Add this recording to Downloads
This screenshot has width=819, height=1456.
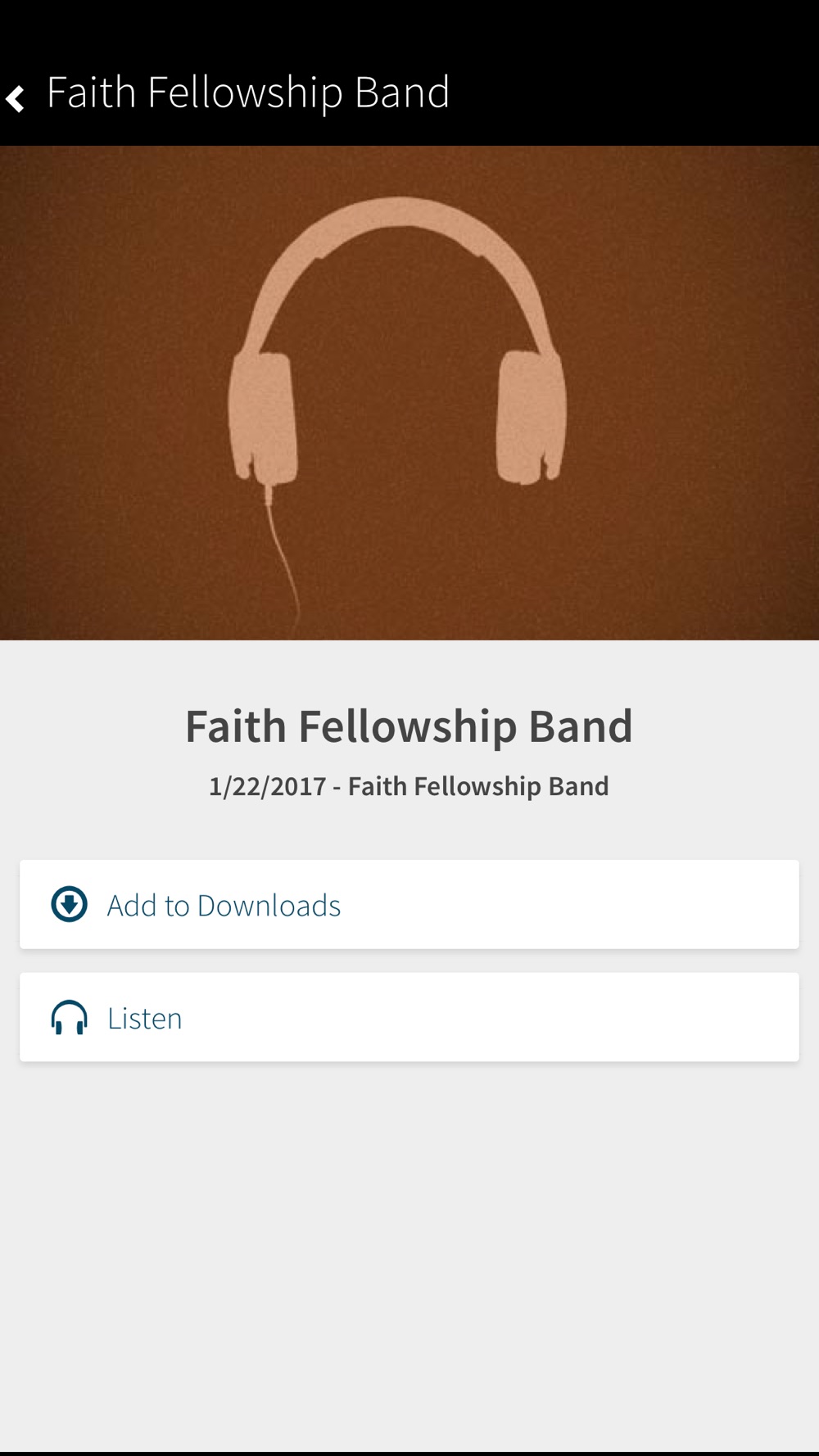(x=409, y=904)
